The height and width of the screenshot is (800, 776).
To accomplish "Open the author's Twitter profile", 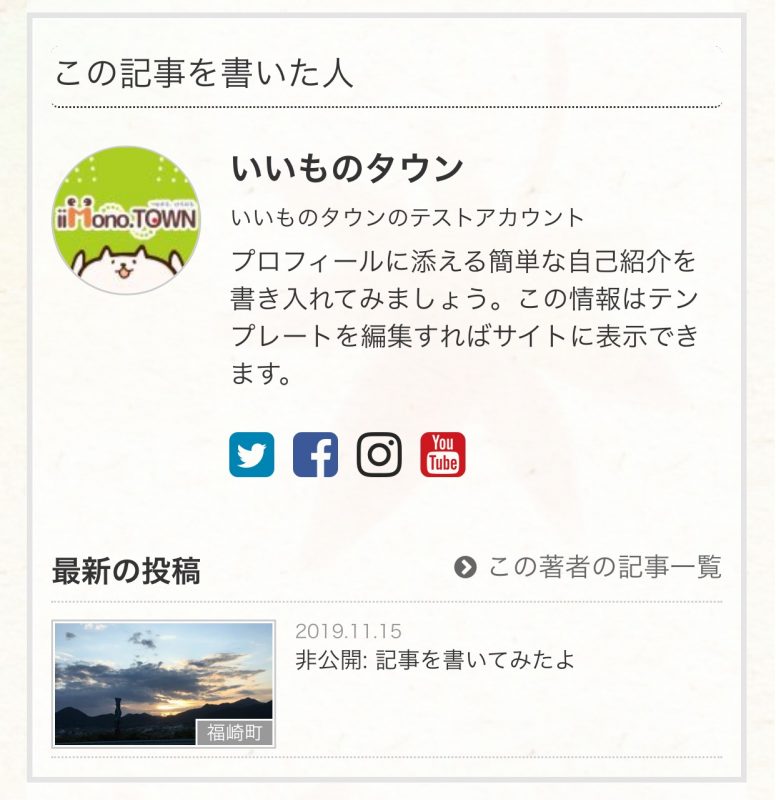I will [251, 455].
